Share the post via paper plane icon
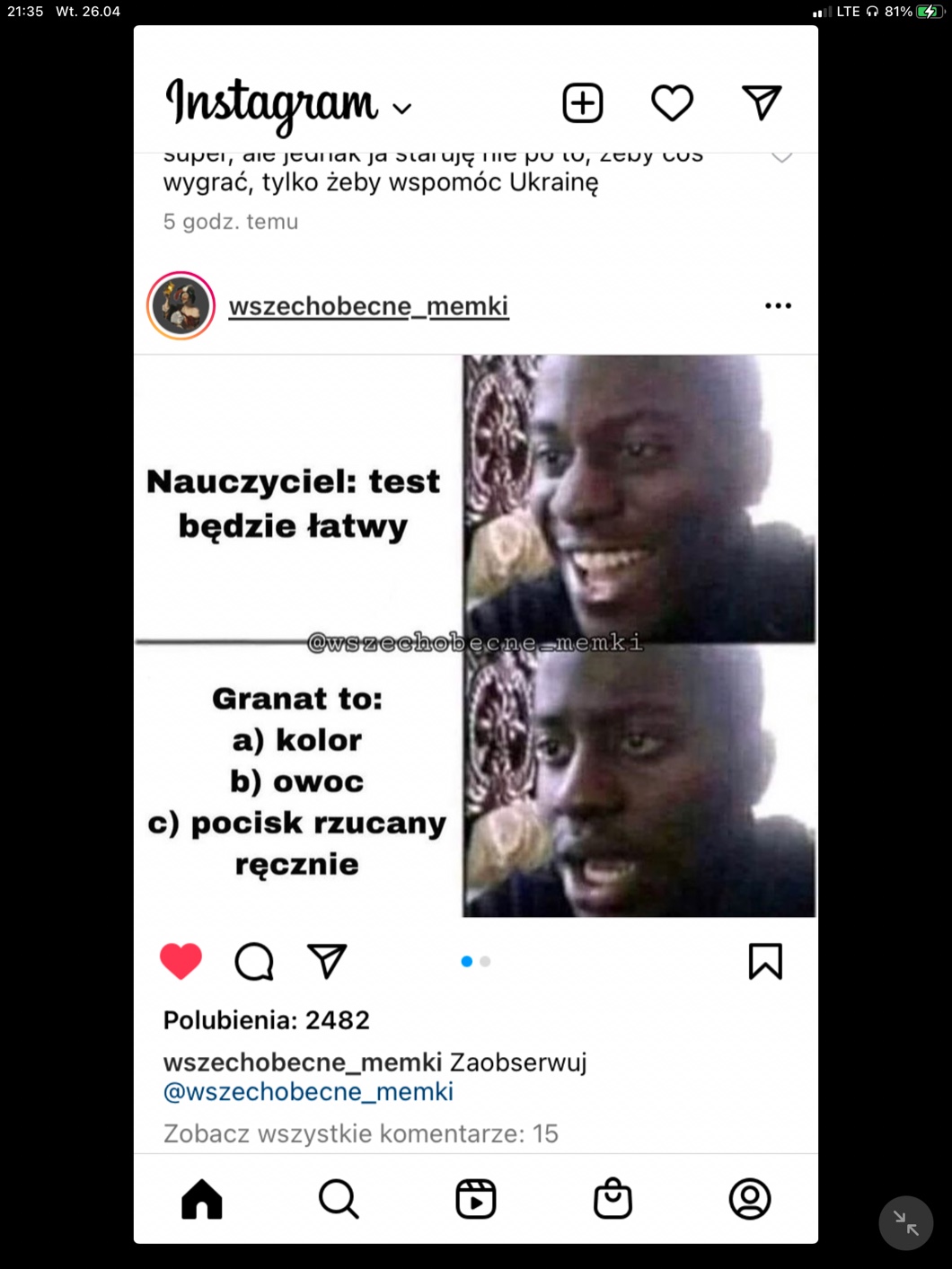 [327, 961]
